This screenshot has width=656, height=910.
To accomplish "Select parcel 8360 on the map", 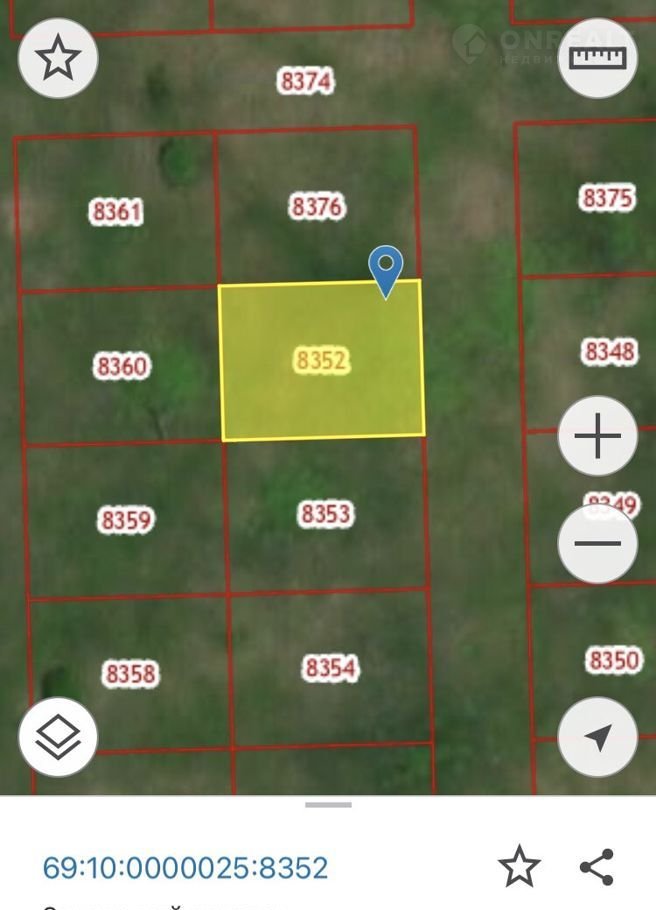I will [x=122, y=366].
